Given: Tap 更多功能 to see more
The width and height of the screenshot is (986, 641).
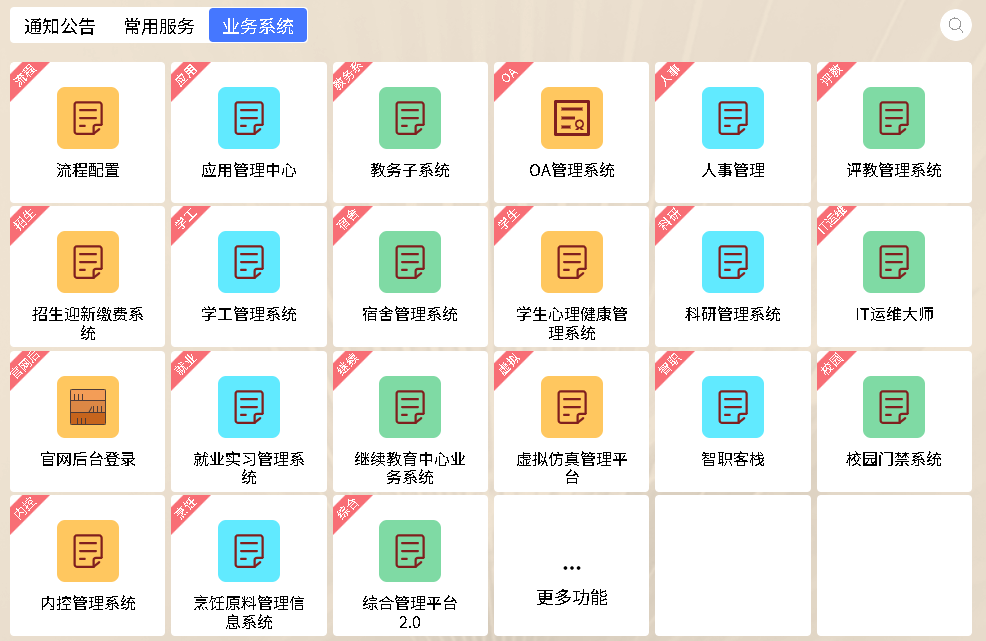Looking at the screenshot, I should pyautogui.click(x=572, y=585).
